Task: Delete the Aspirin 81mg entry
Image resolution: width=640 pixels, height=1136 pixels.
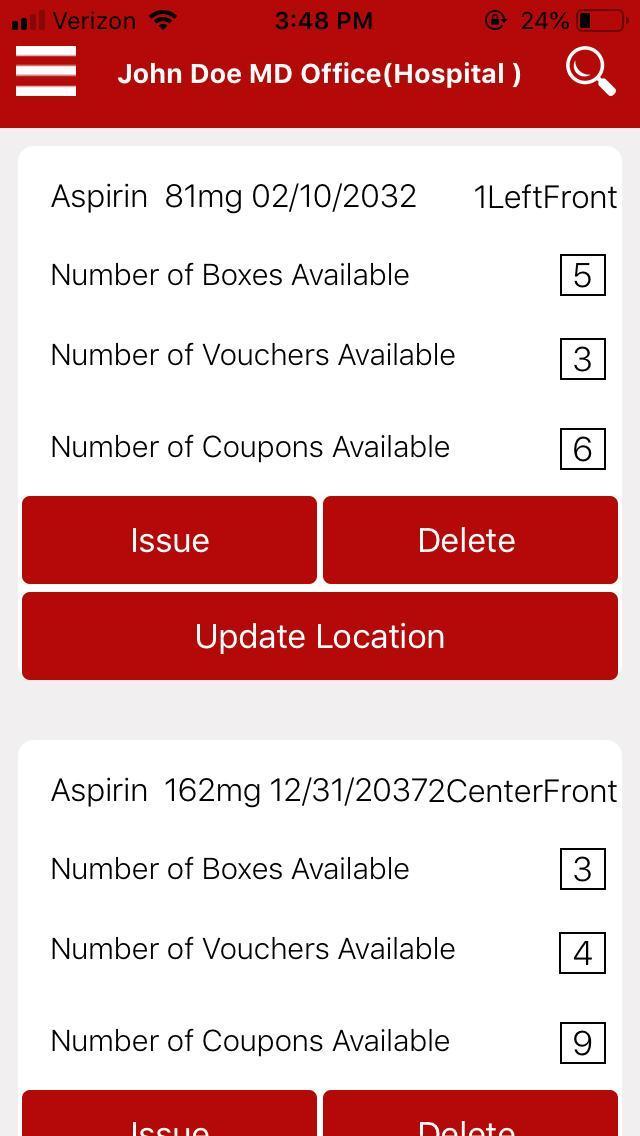Action: [470, 540]
